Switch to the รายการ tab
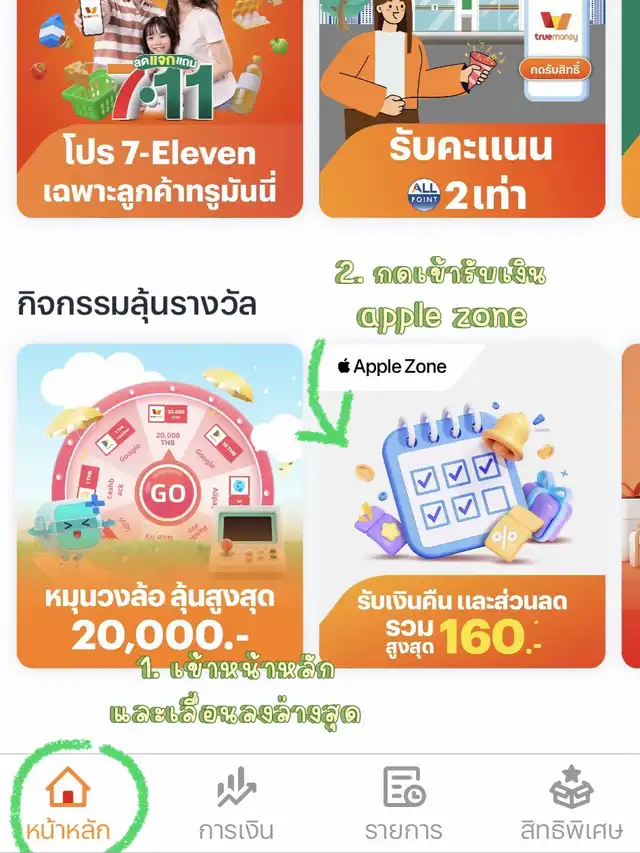 [404, 805]
